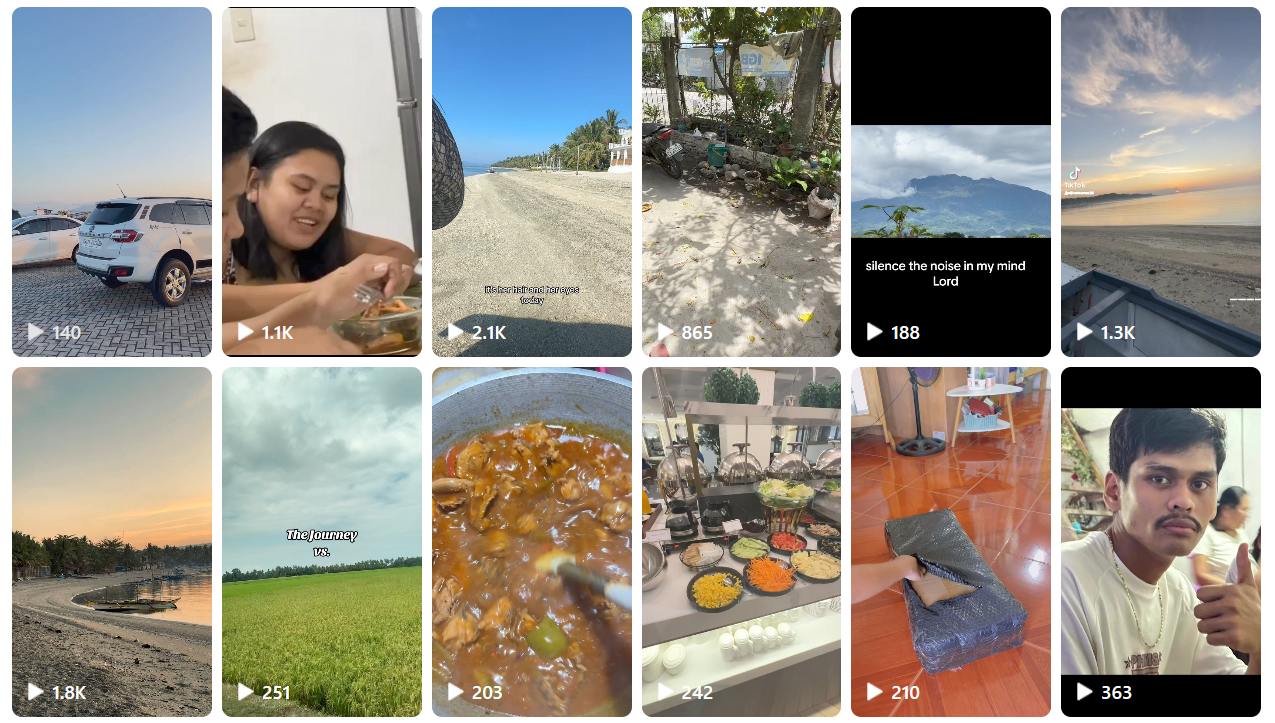Open the shoreline sunset video with 1.8K views
This screenshot has width=1275, height=723.
112,542
